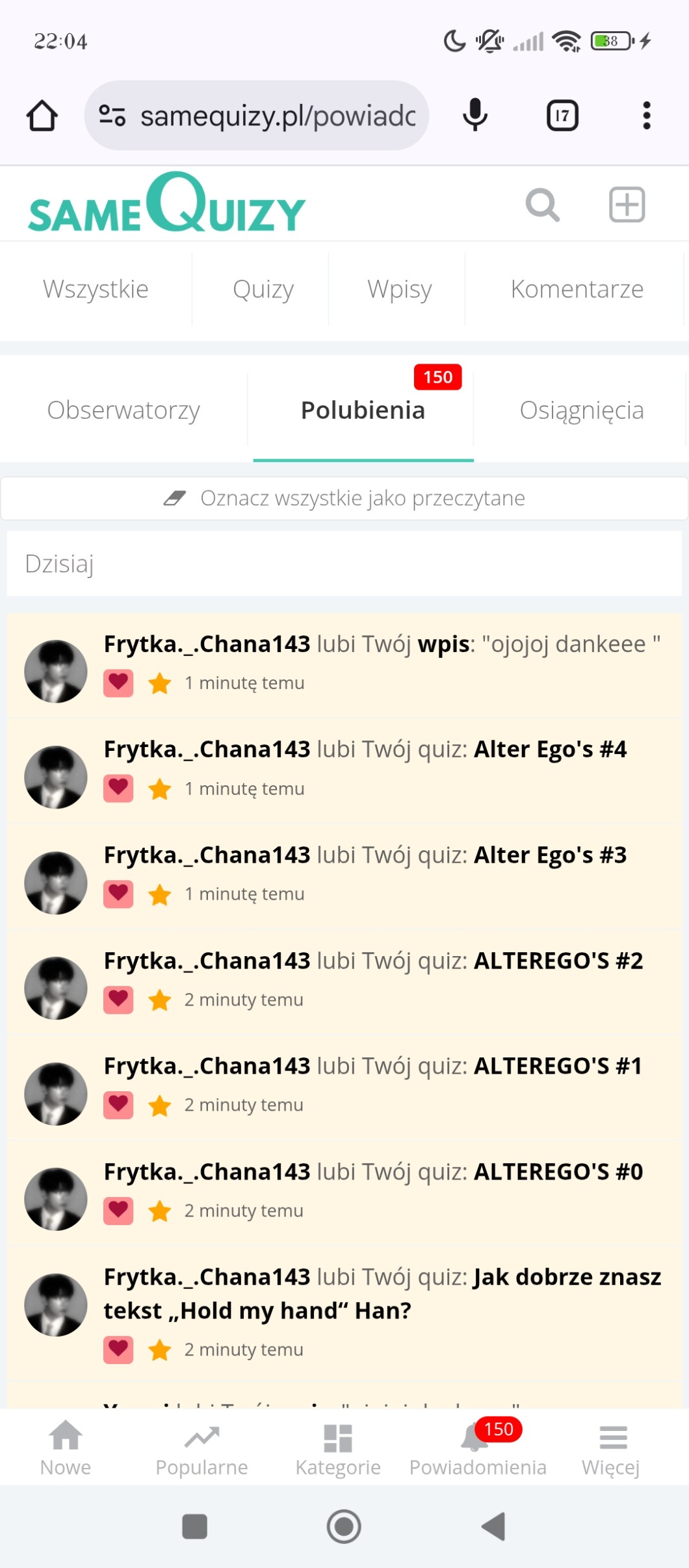Switch to the Quizy tab

point(263,289)
